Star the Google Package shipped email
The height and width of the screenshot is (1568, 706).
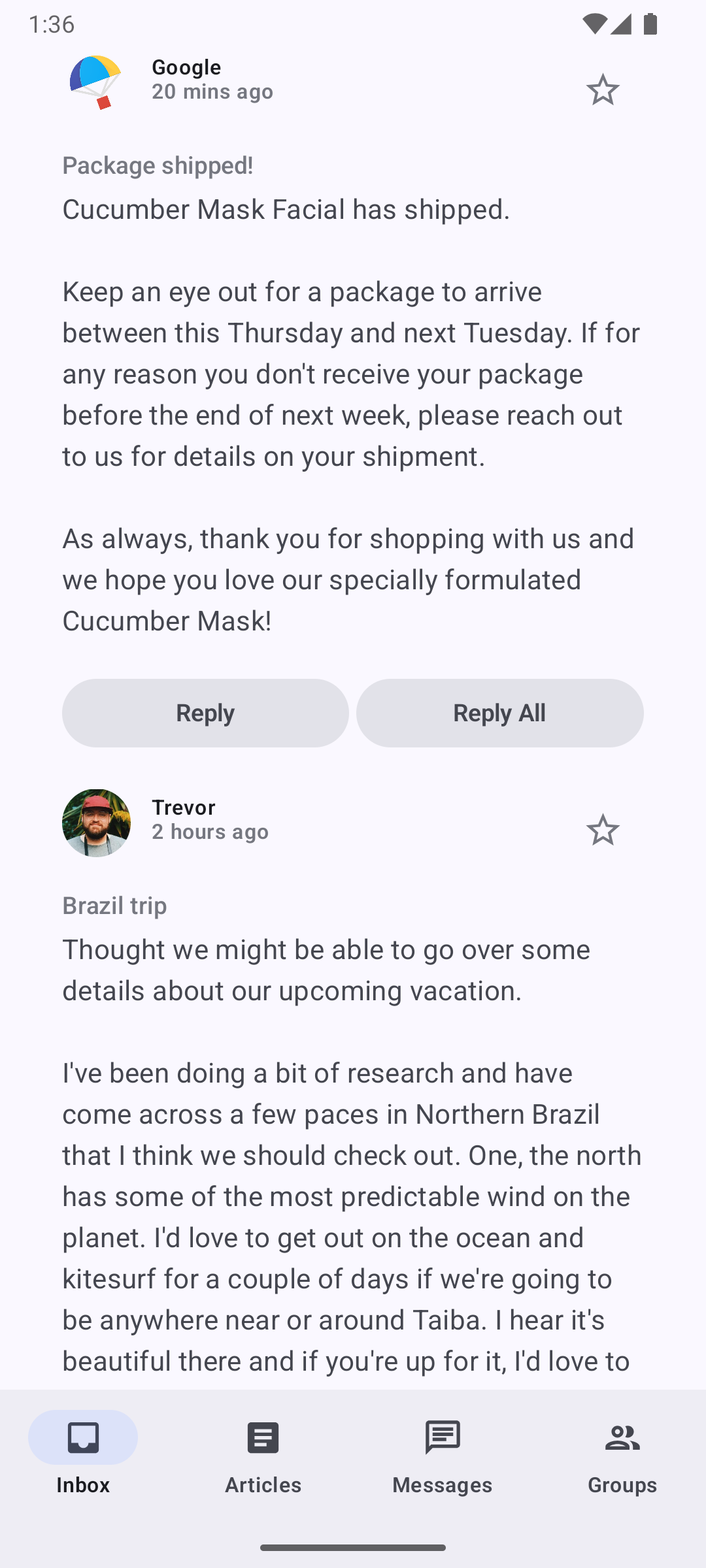pyautogui.click(x=602, y=90)
